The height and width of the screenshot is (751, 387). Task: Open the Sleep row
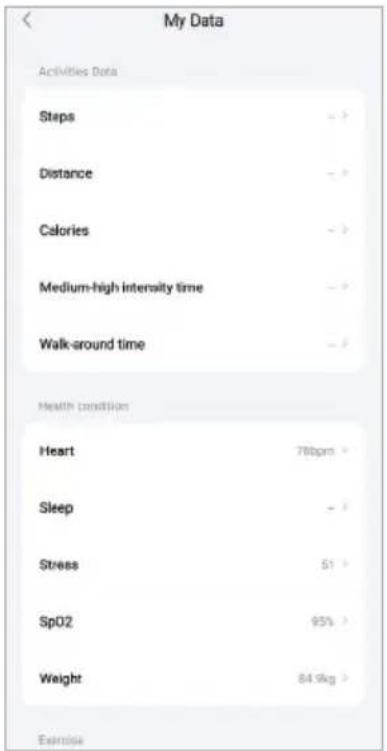click(x=194, y=508)
